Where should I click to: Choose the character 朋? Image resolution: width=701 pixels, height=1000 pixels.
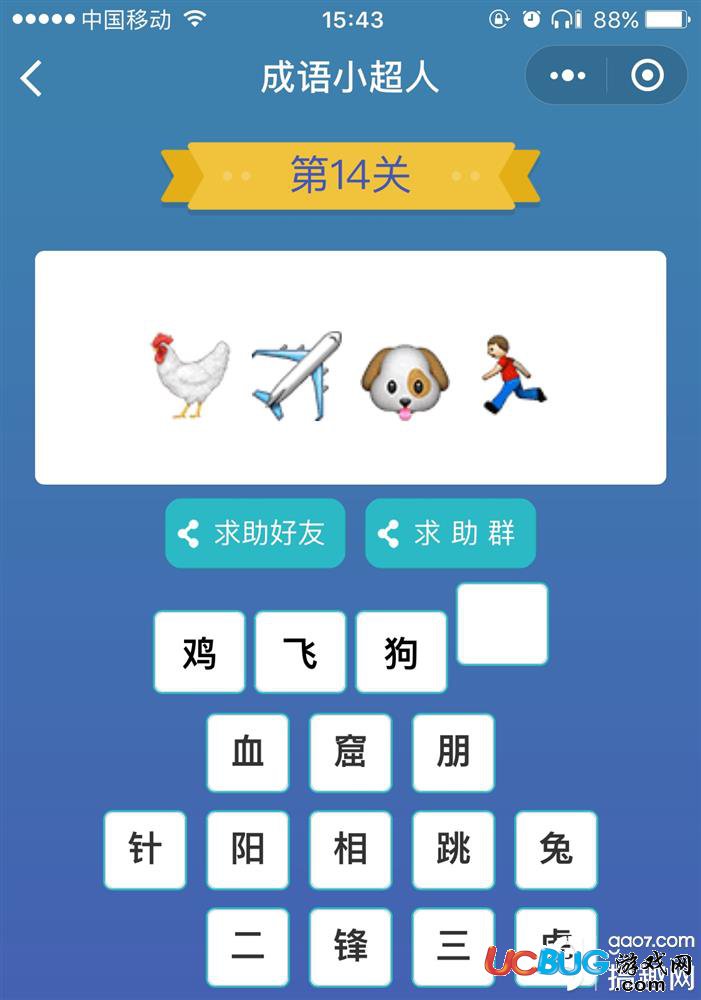(453, 752)
